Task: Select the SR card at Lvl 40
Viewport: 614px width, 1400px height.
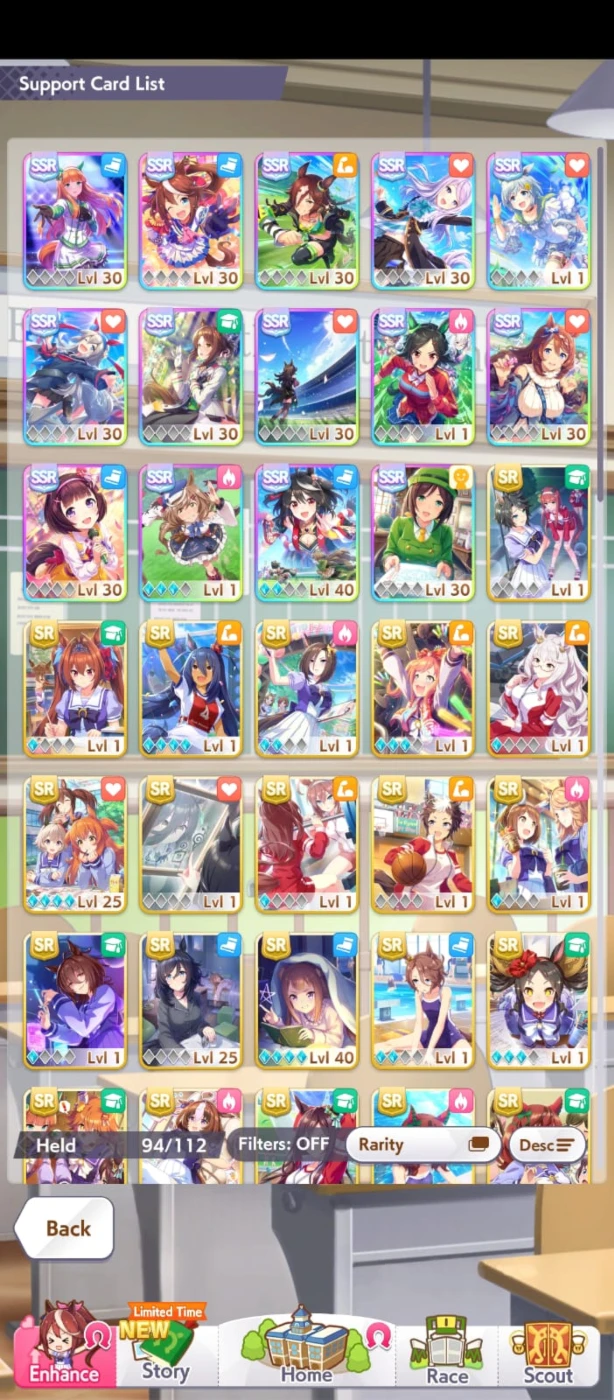Action: (307, 1000)
